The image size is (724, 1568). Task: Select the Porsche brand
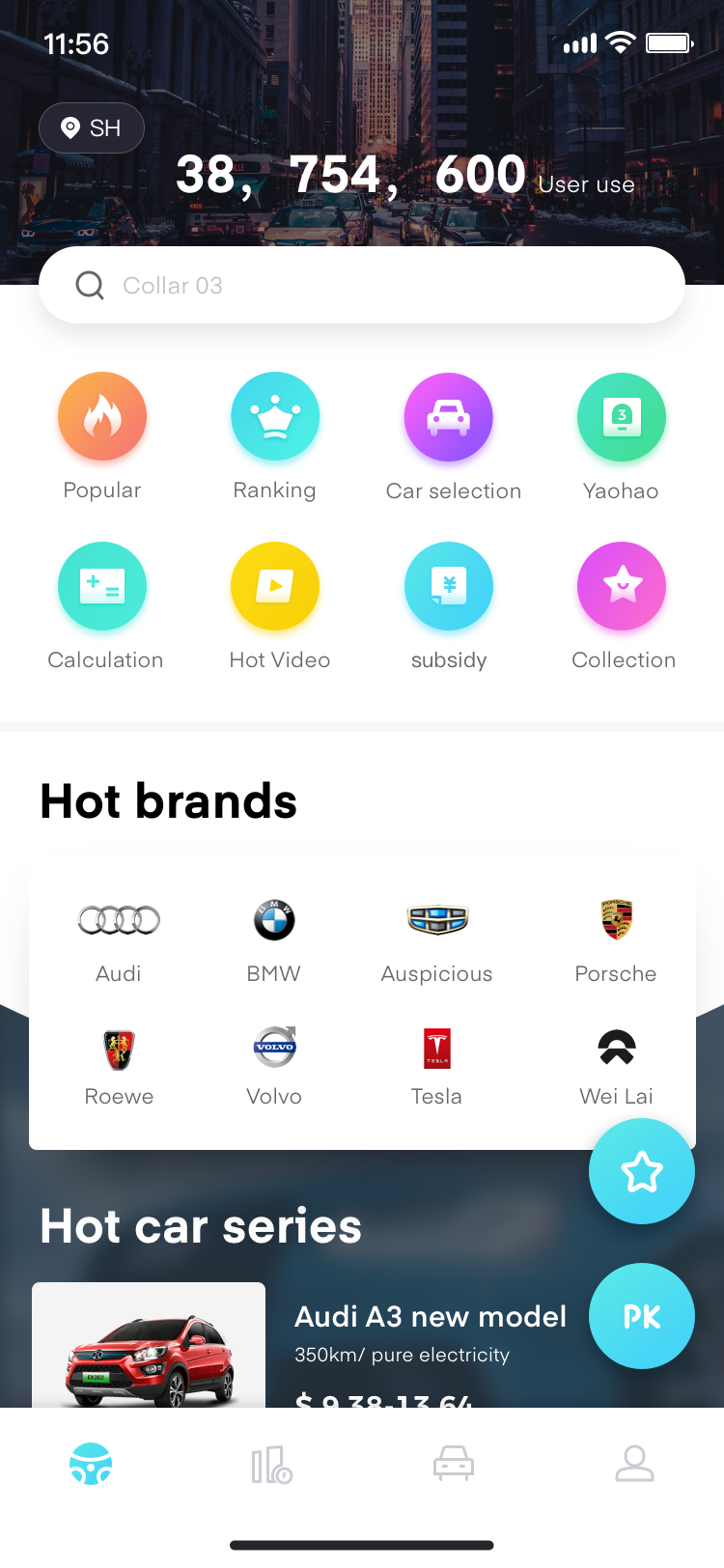(x=616, y=940)
